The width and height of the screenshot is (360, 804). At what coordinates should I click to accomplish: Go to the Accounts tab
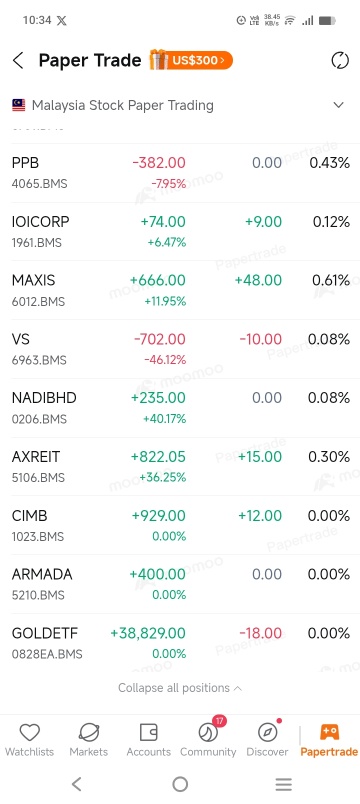(148, 740)
